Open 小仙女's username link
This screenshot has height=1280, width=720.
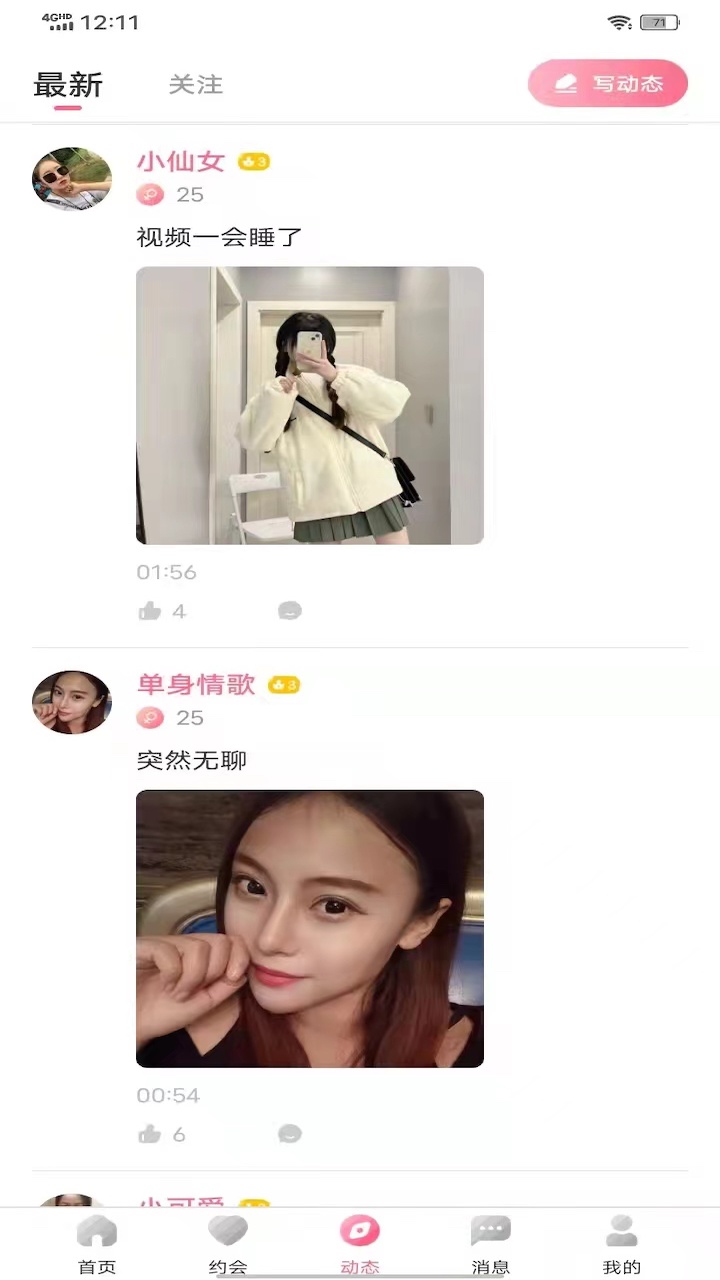pos(180,161)
